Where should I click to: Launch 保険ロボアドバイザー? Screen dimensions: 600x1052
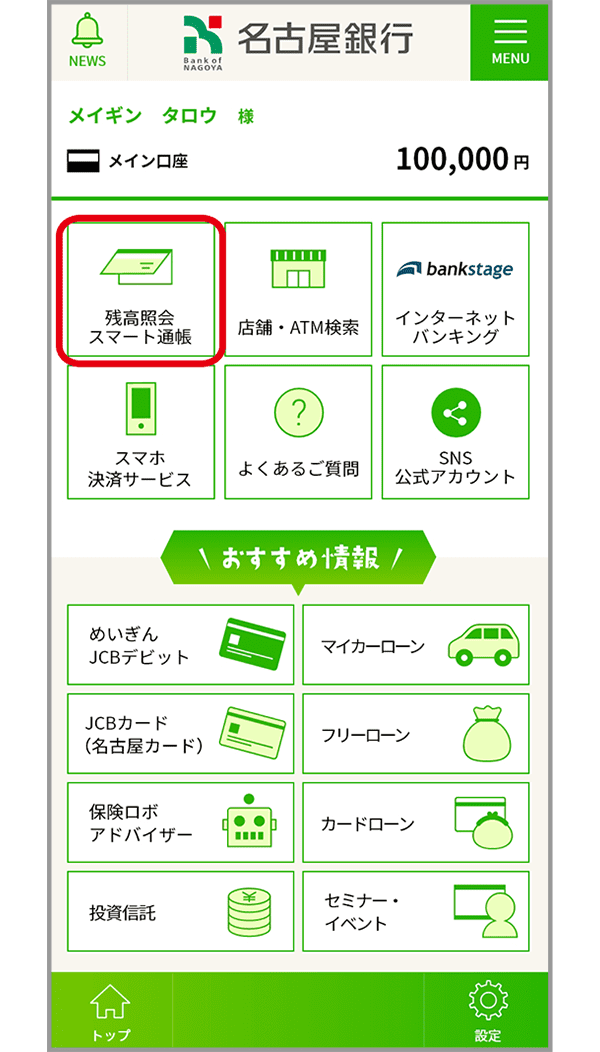pos(181,822)
